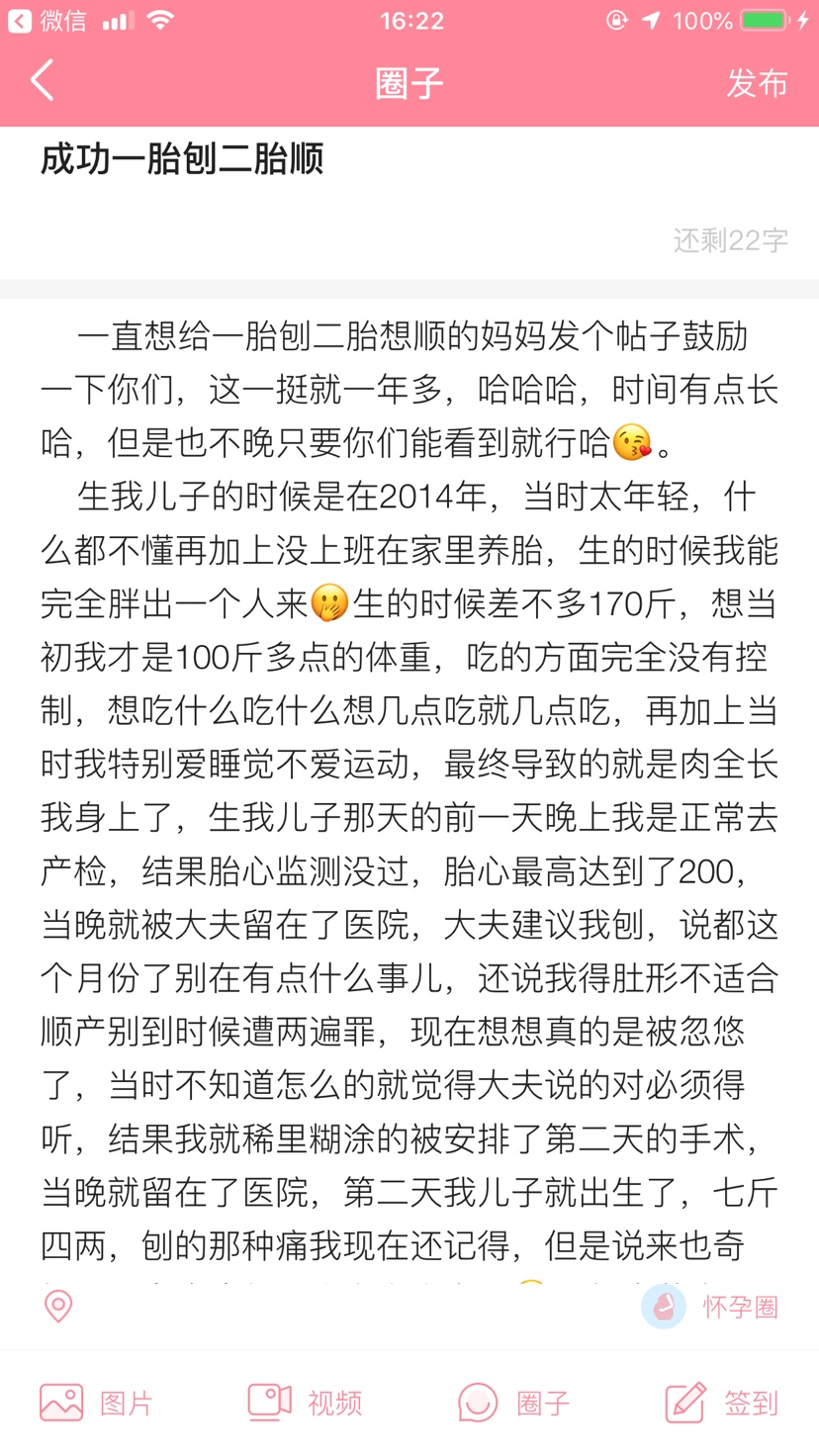The width and height of the screenshot is (819, 1456).
Task: Edit the post body text
Action: click(409, 791)
